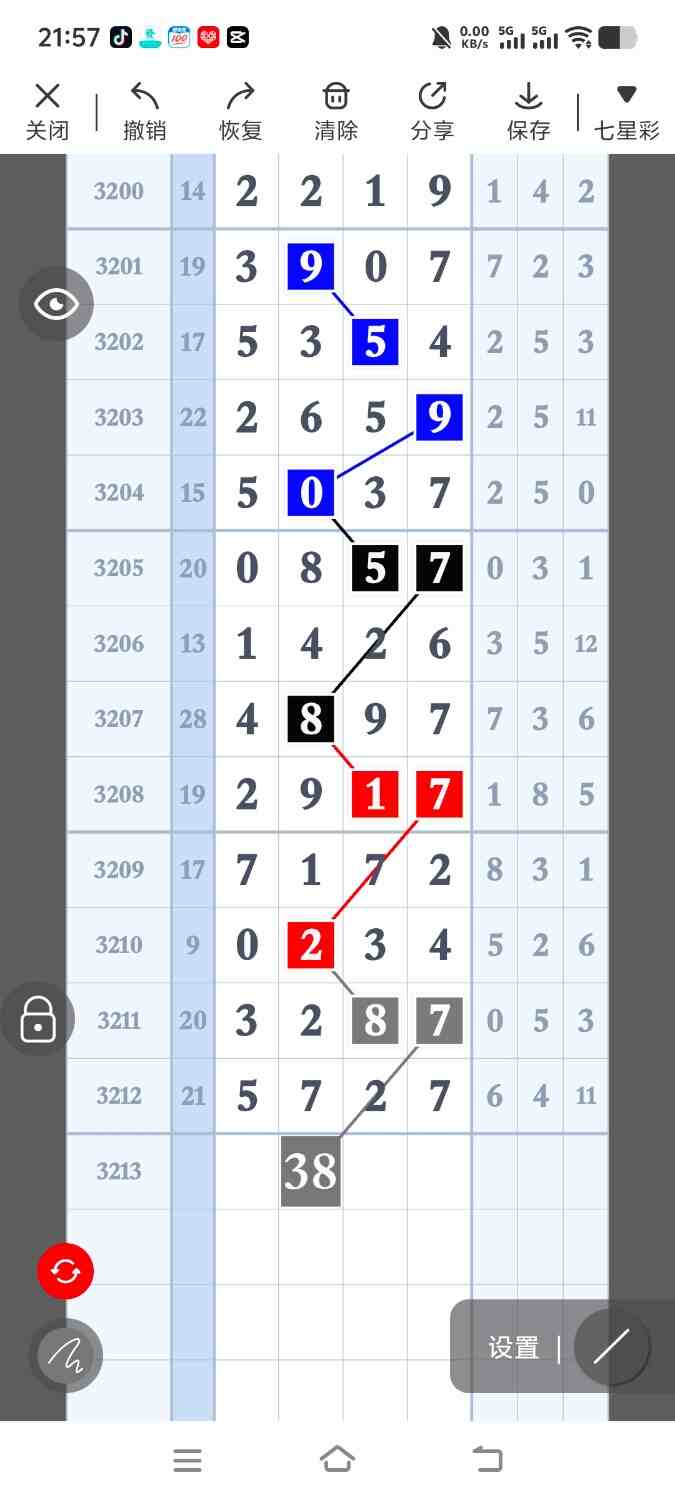Open 设置 settings
This screenshot has width=675, height=1500.
tap(514, 1348)
